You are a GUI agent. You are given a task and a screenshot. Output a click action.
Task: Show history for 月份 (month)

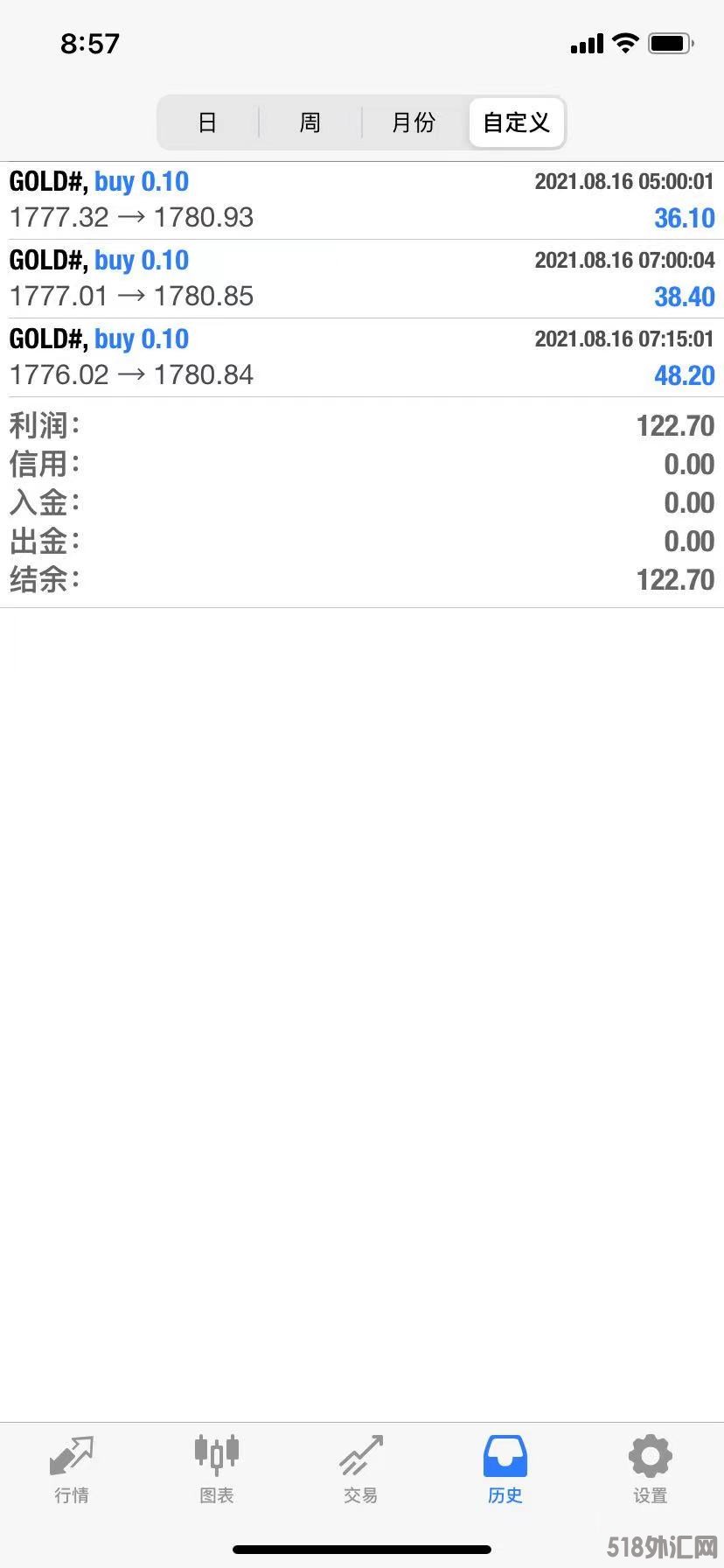click(414, 122)
